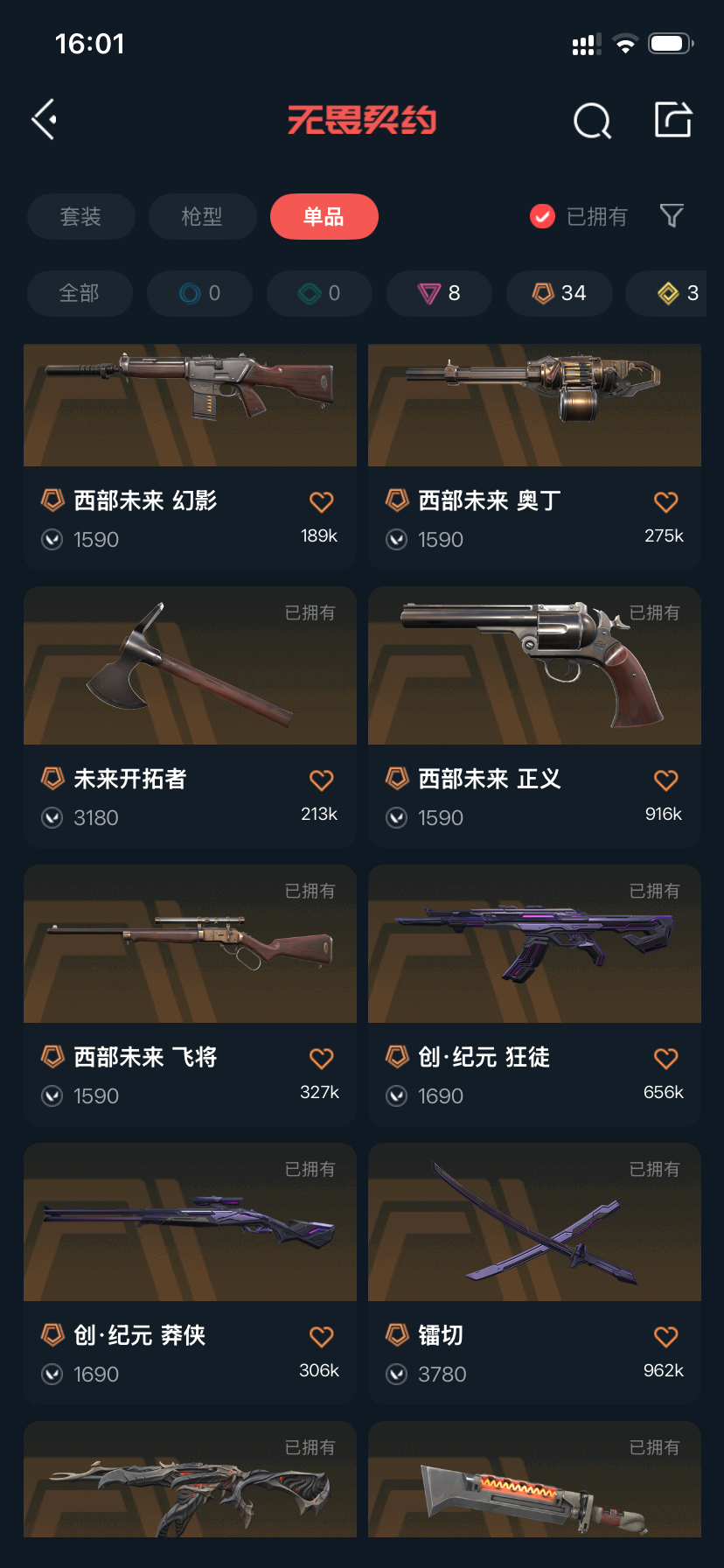Open the filter funnel icon
The width and height of the screenshot is (724, 1568).
[671, 215]
